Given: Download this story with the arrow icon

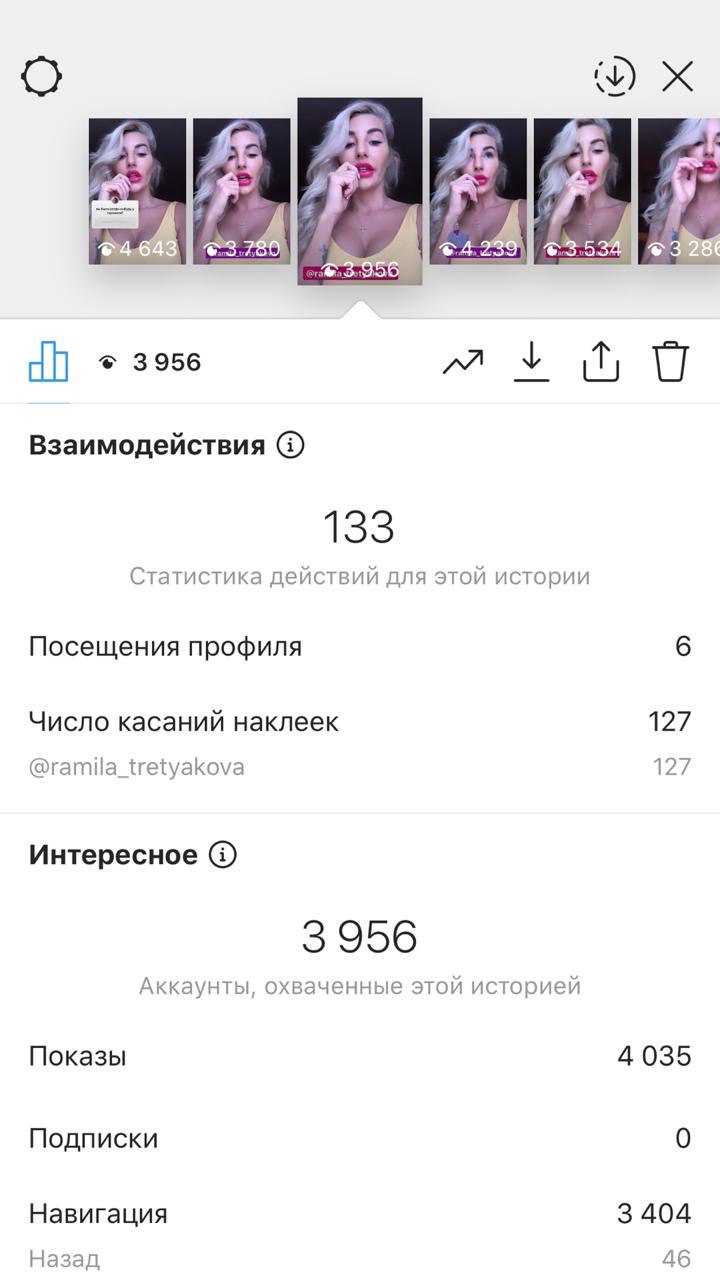Looking at the screenshot, I should [x=532, y=362].
